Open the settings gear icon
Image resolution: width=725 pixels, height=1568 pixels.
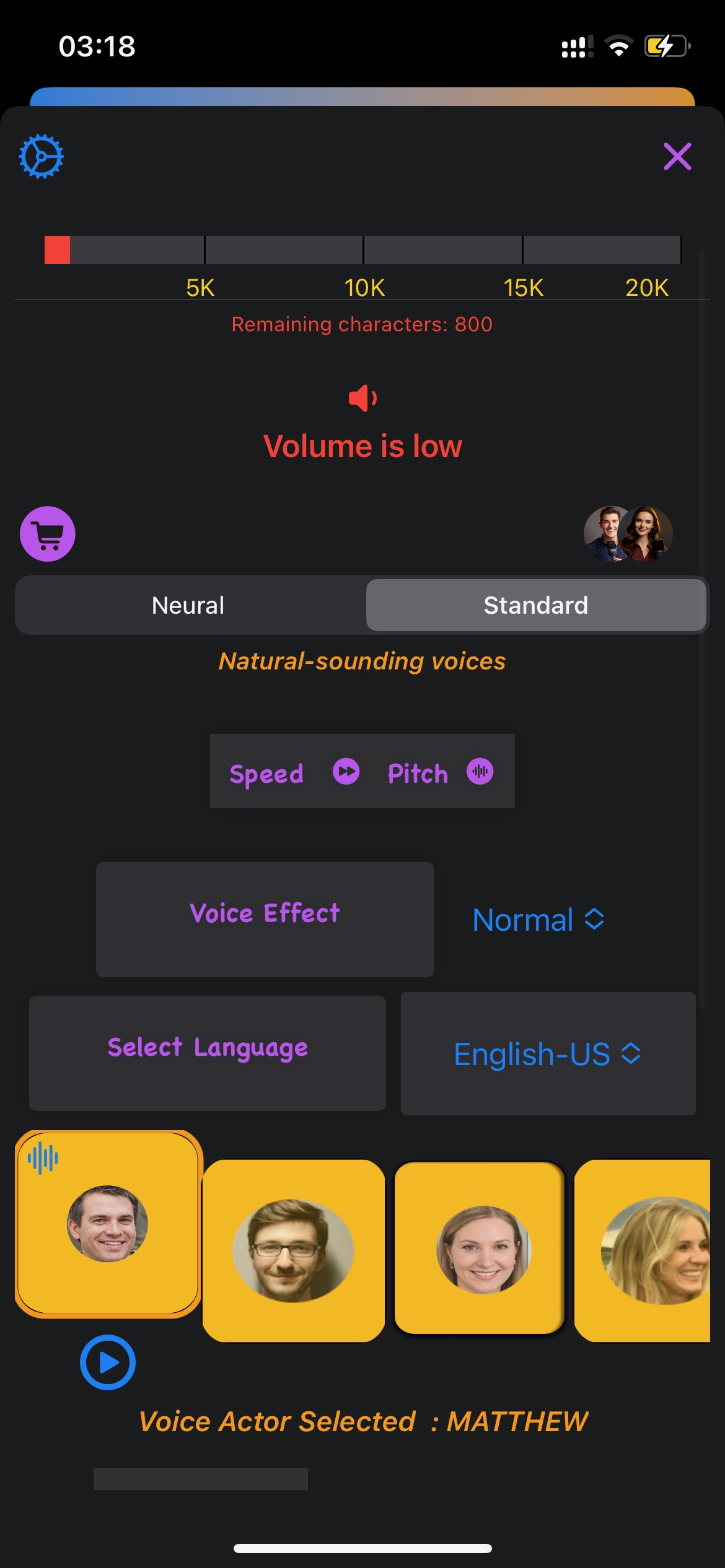[41, 156]
